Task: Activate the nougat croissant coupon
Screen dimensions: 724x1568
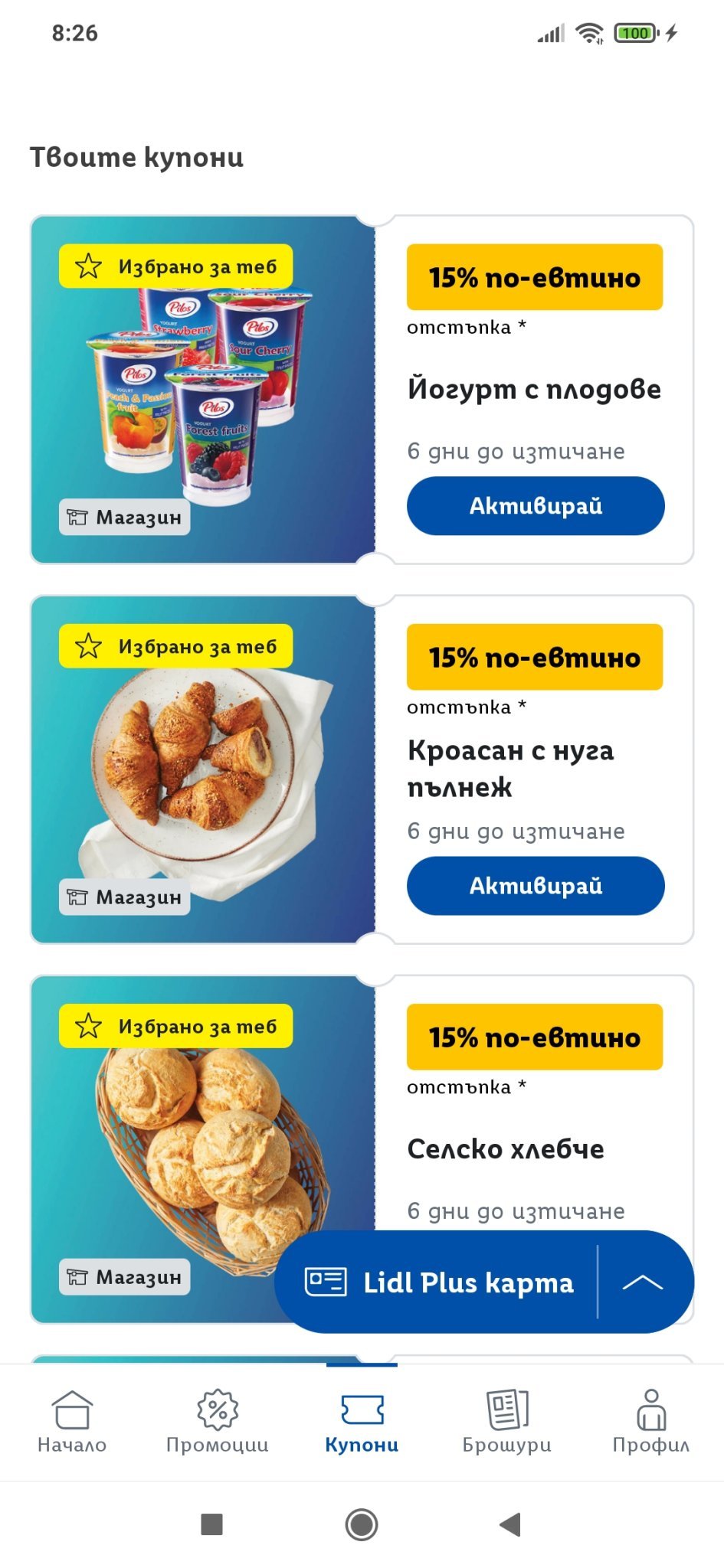Action: pyautogui.click(x=535, y=886)
